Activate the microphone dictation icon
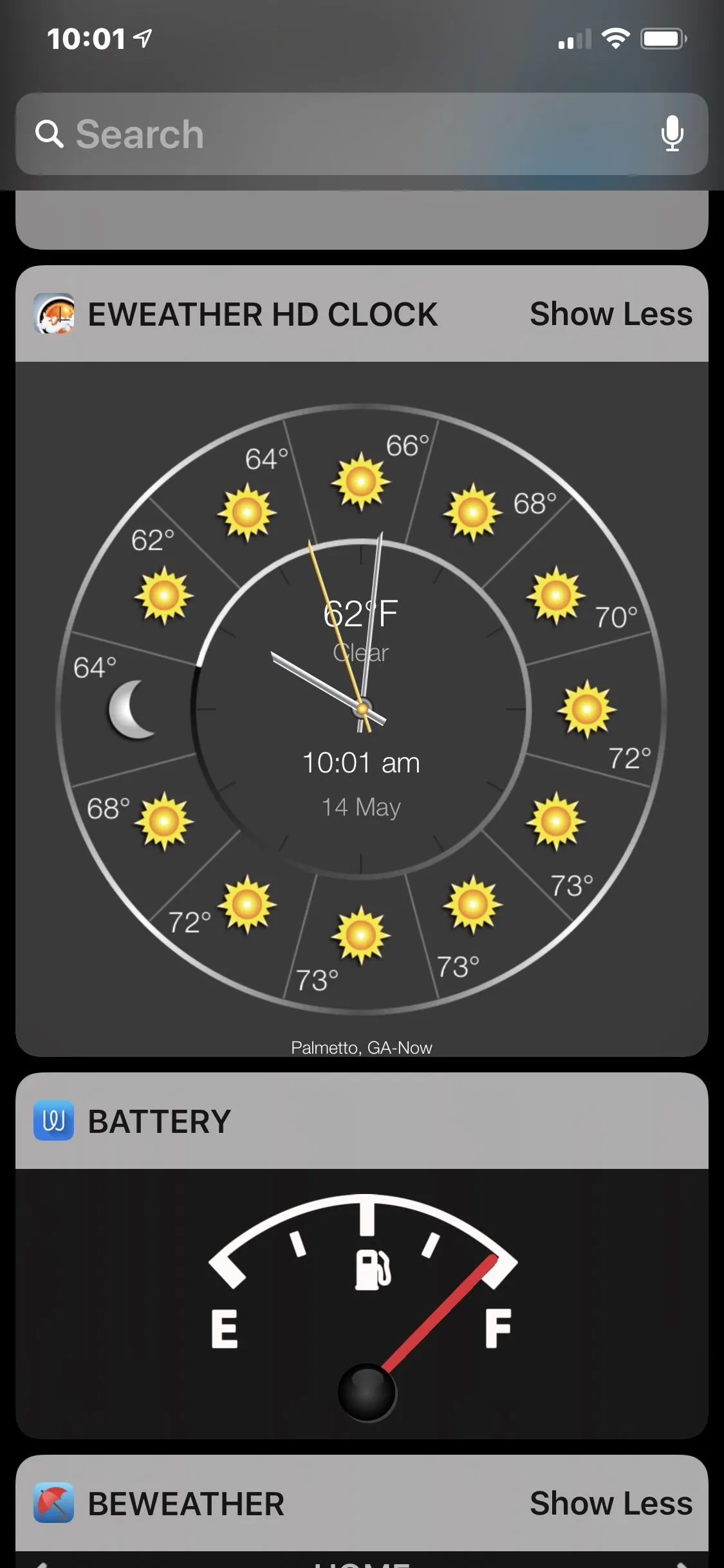Image resolution: width=724 pixels, height=1568 pixels. click(672, 134)
